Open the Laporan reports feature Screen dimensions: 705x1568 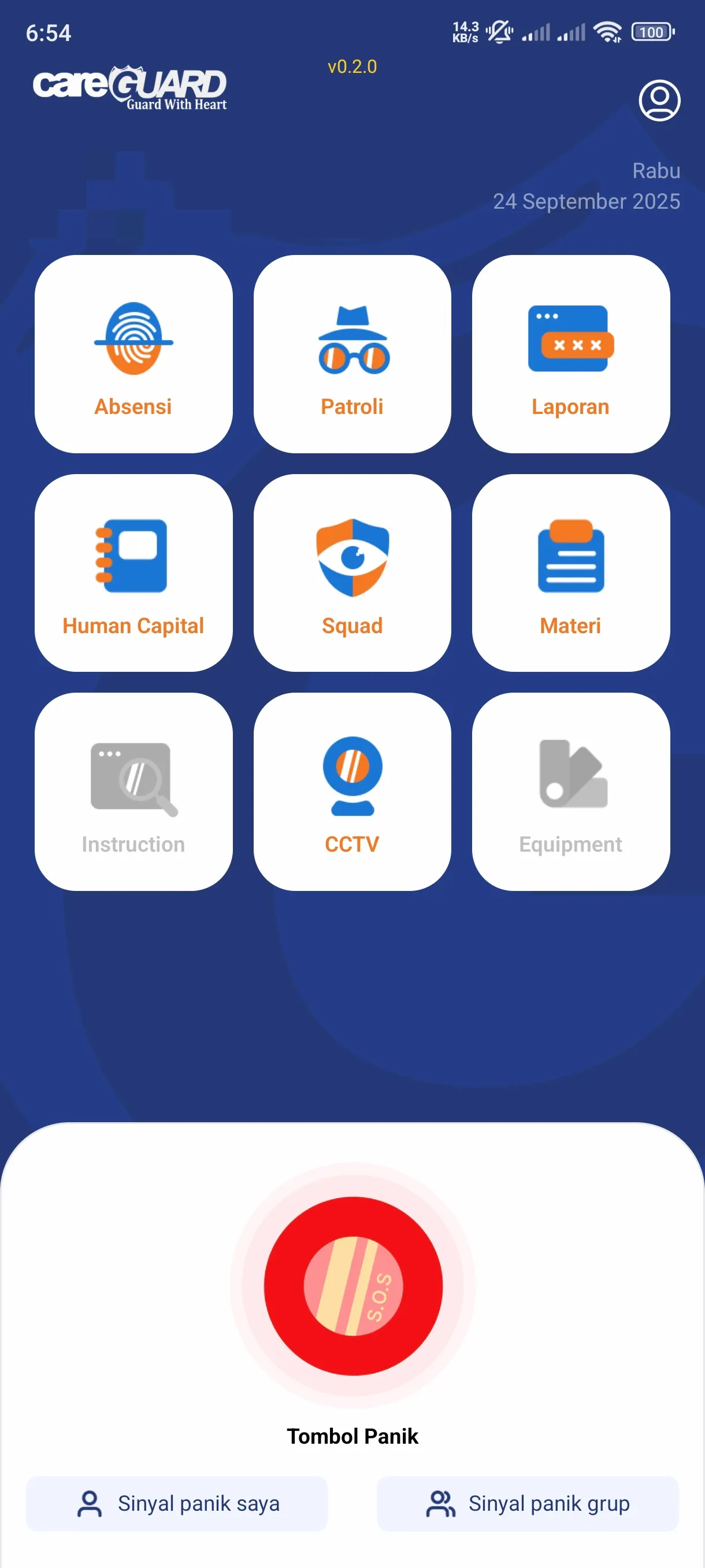[570, 355]
